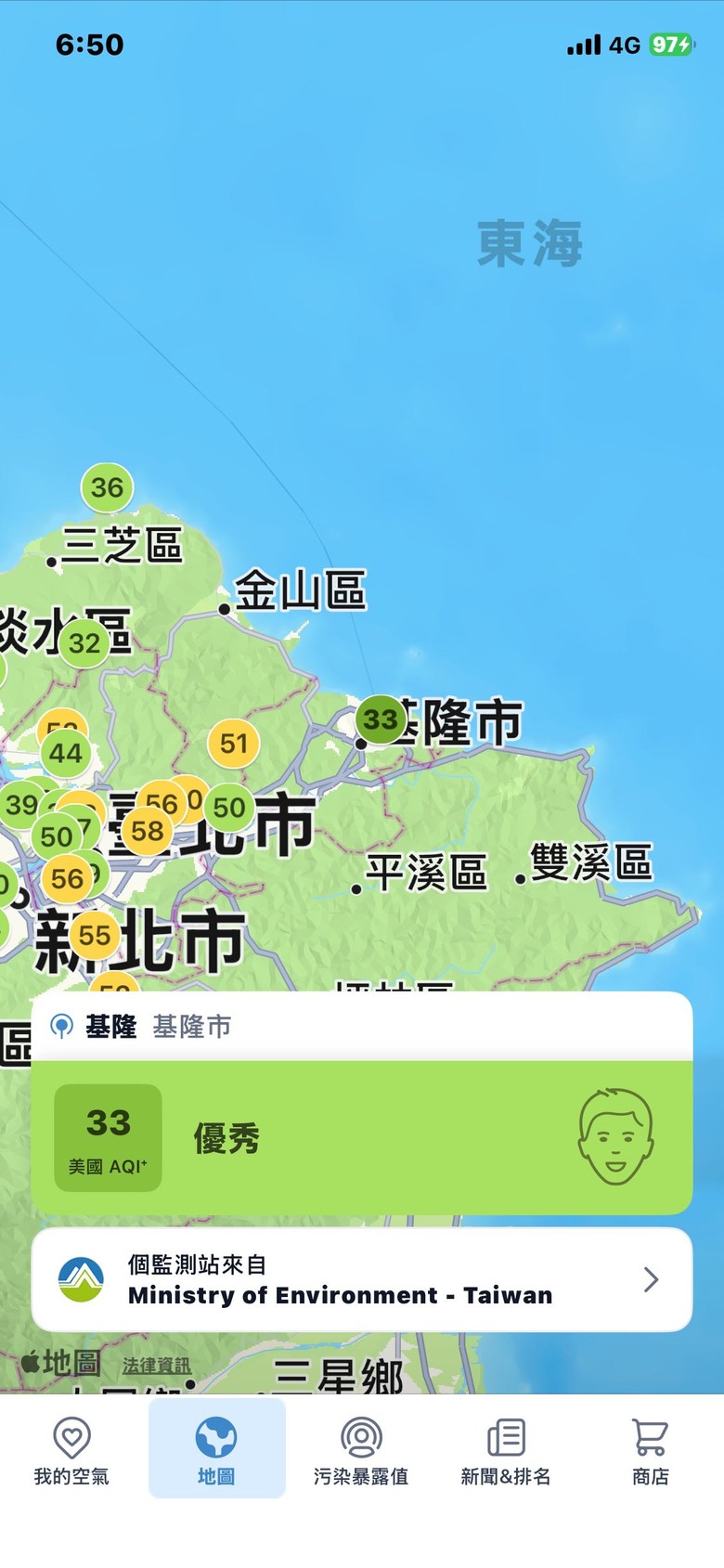Select the 33 marker at 基隆市
724x1568 pixels.
tap(380, 719)
